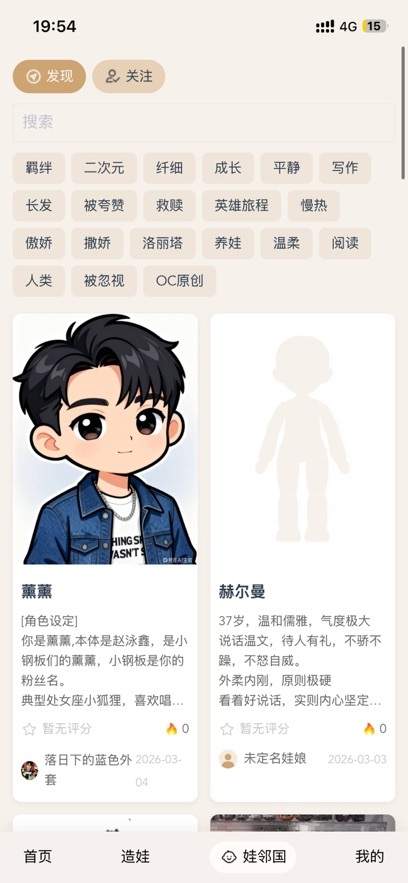
Task: Choose the 英雄旅程 tag
Action: 241,206
